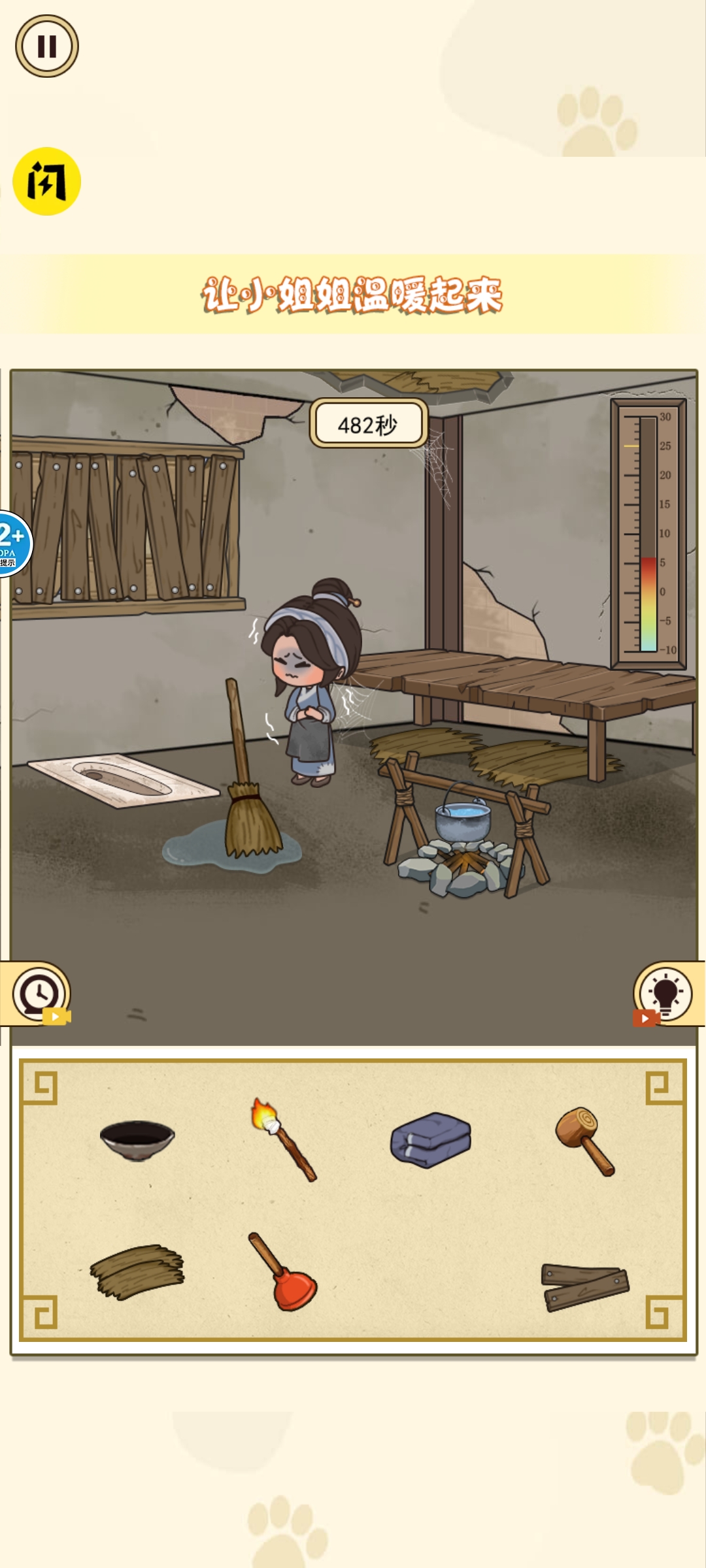The image size is (706, 1568).
Task: Tap the clock icon to add time
Action: (39, 994)
